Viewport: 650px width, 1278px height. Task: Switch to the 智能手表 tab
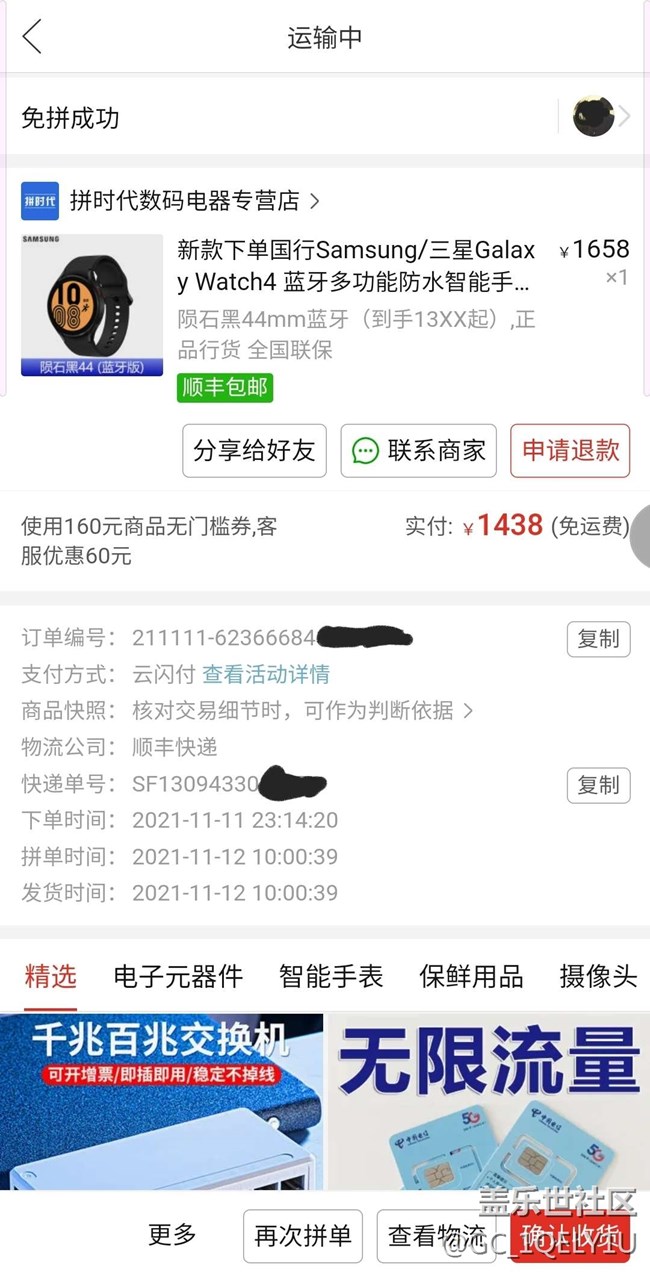coord(331,976)
